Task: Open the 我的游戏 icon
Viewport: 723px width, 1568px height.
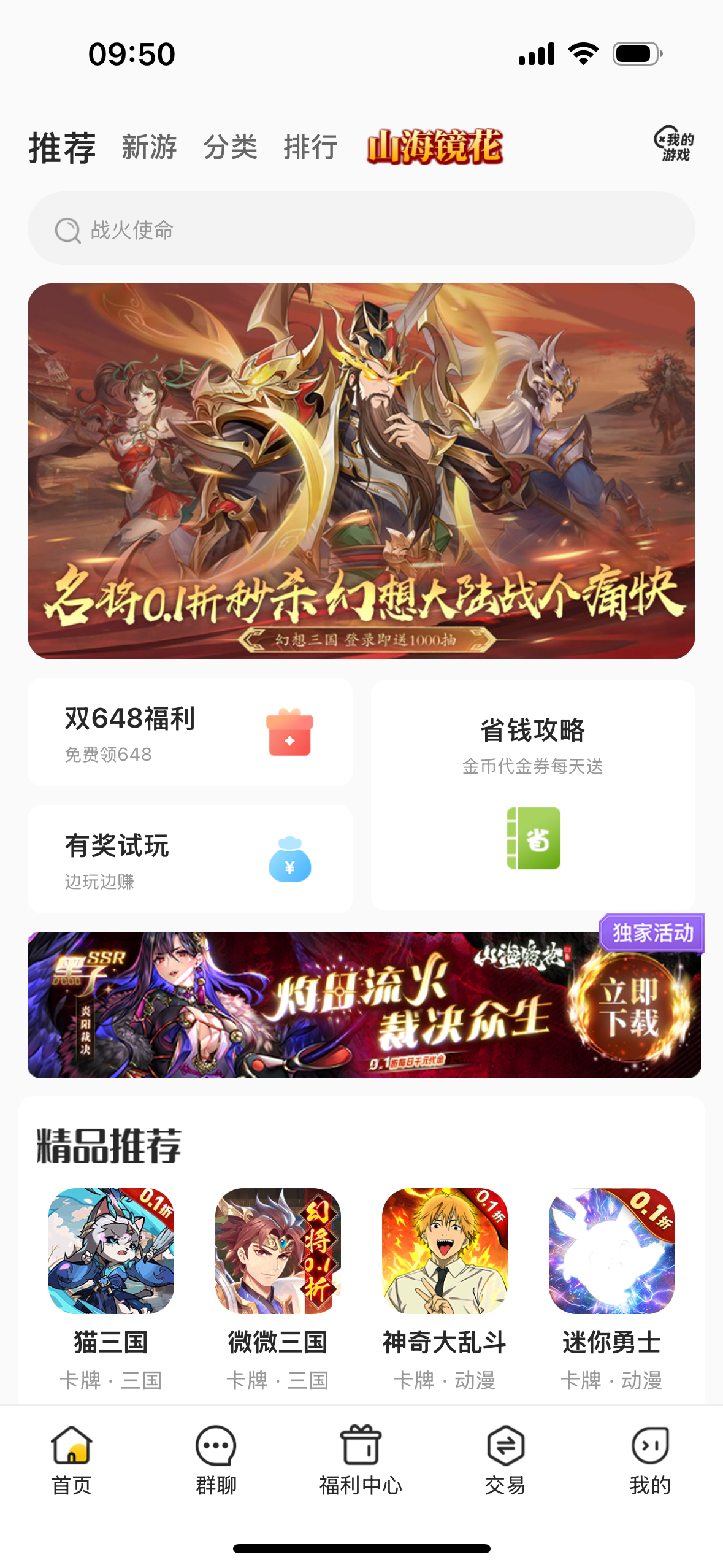Action: point(674,145)
